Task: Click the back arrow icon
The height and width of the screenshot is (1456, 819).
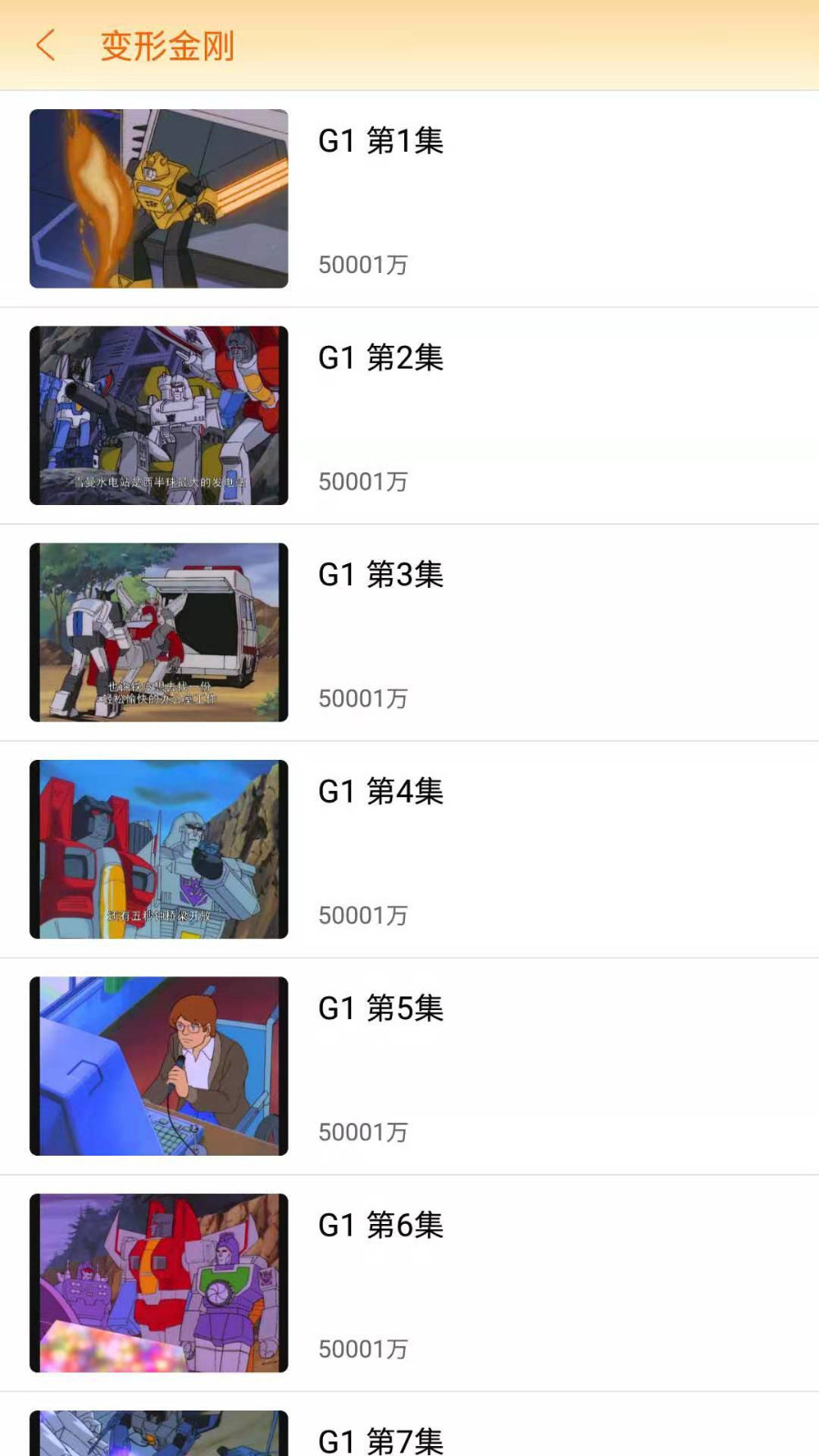Action: tap(46, 45)
